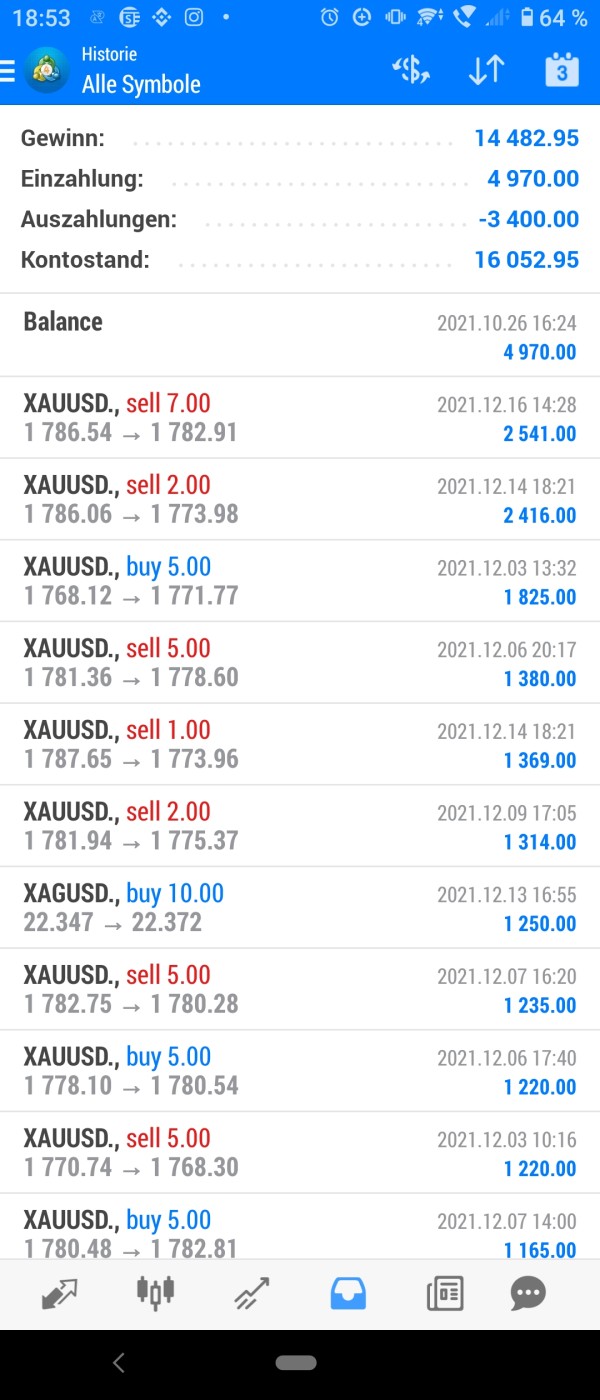Screen dimensions: 600x1400
Task: Tap the system home pill
Action: [296, 1362]
